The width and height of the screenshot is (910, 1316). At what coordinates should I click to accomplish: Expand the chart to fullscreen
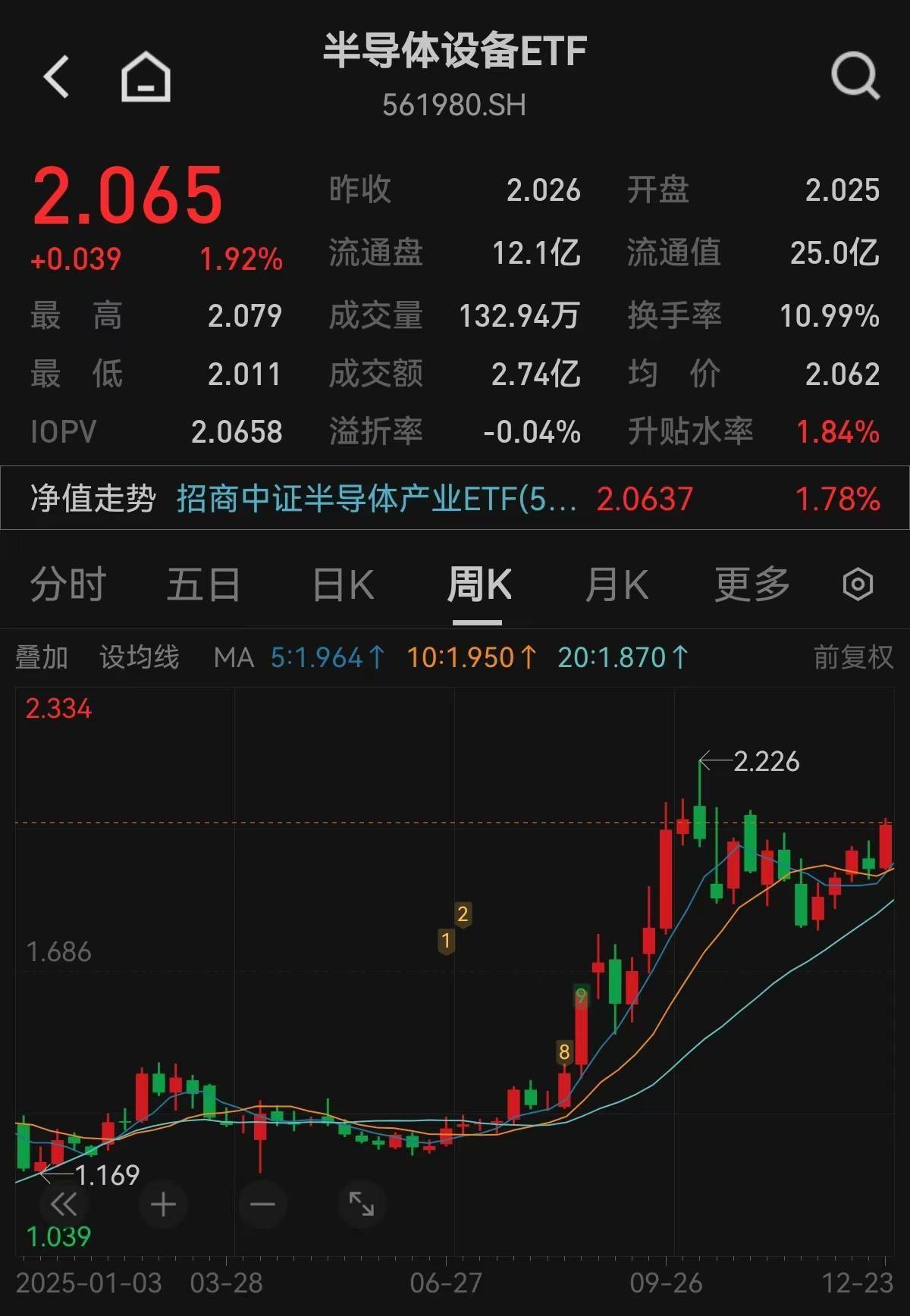pos(362,1204)
